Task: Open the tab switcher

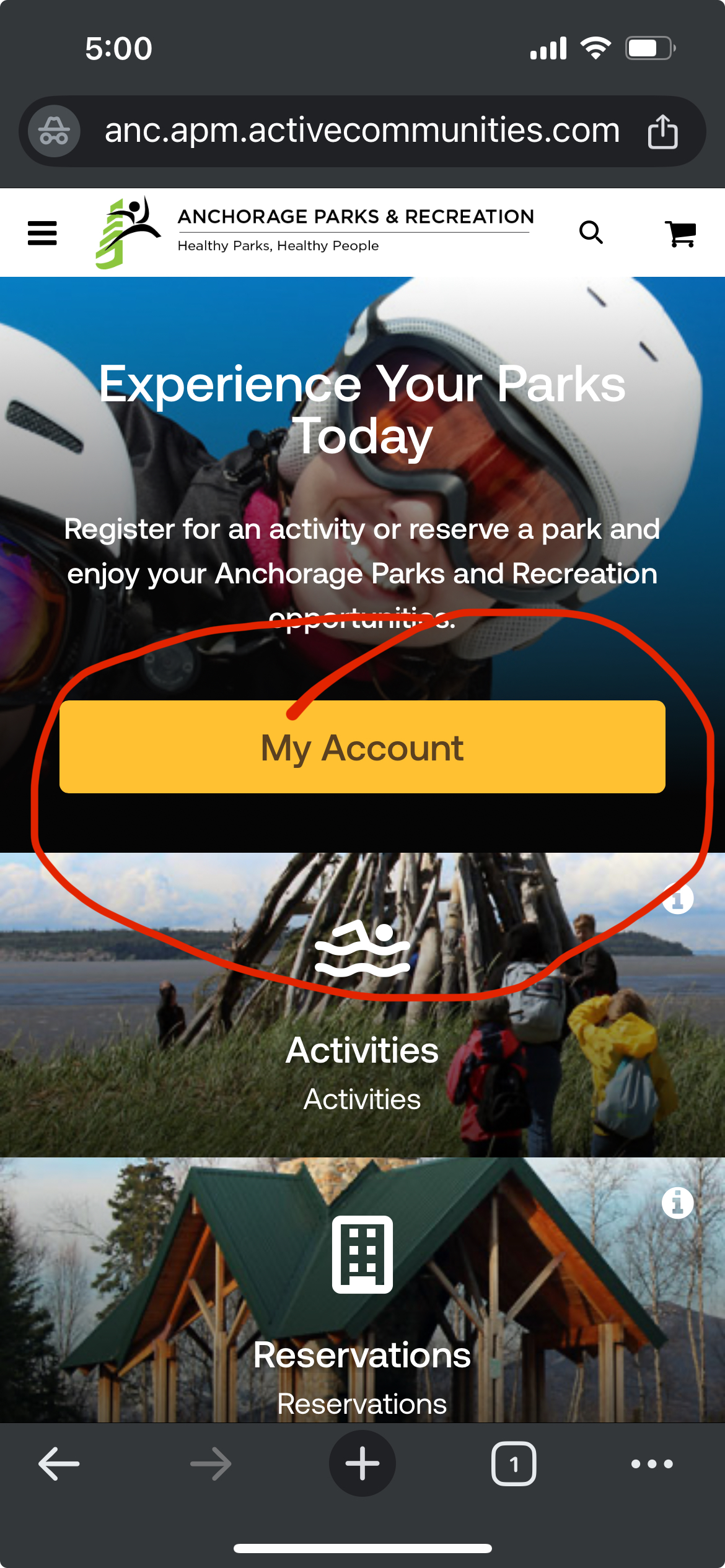Action: click(x=513, y=1464)
